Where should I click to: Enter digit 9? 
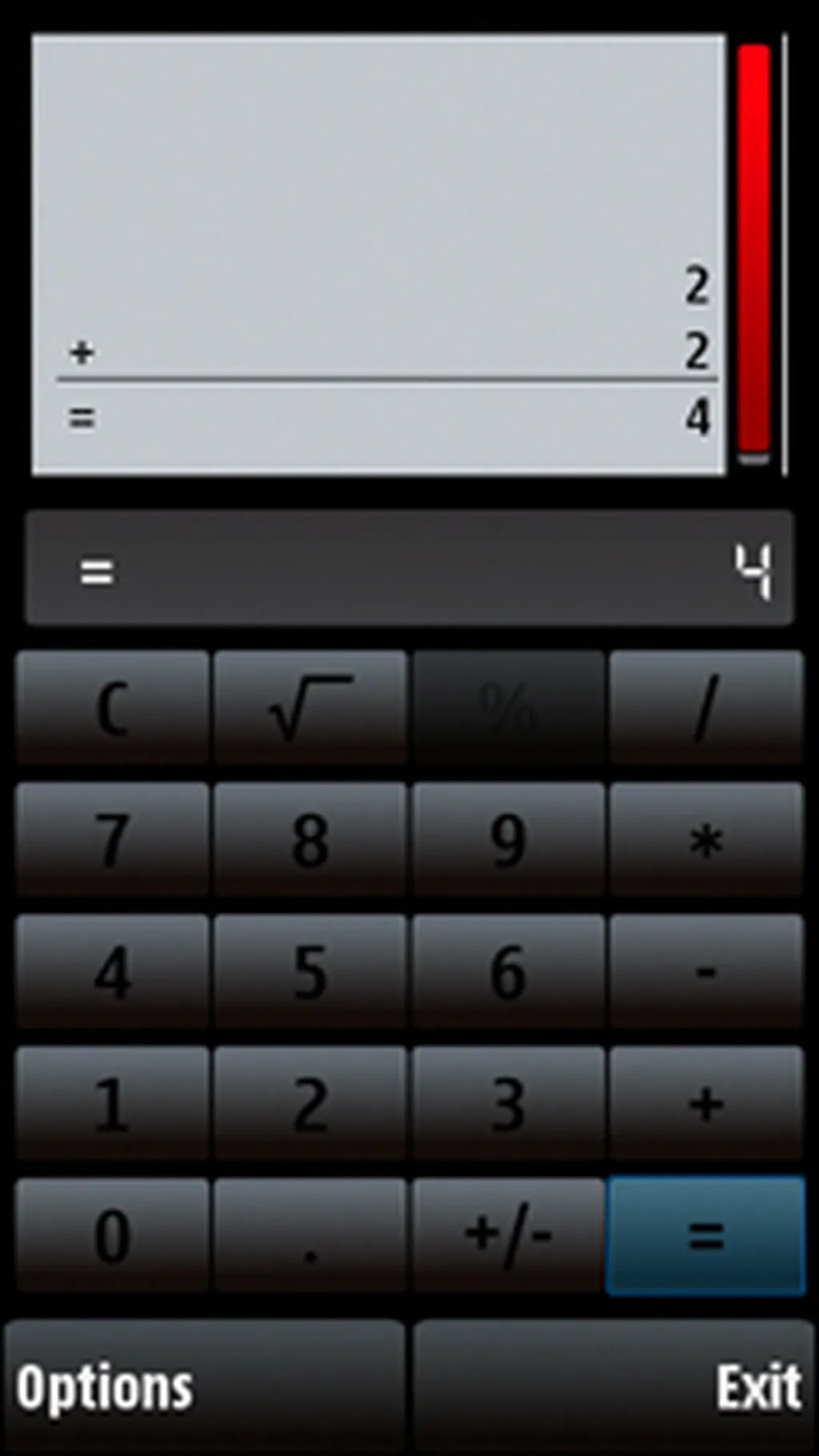(508, 839)
